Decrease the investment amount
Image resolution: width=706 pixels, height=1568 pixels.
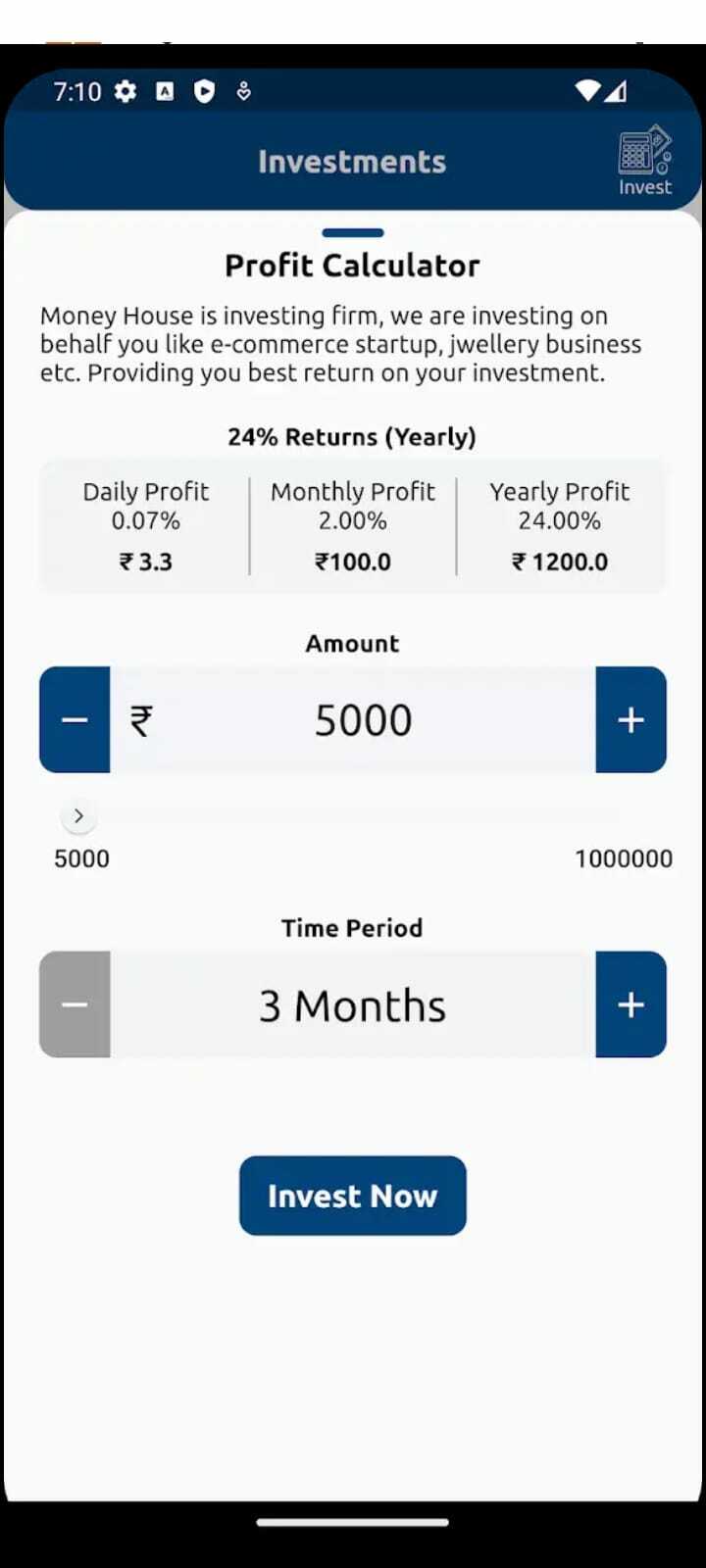[75, 720]
